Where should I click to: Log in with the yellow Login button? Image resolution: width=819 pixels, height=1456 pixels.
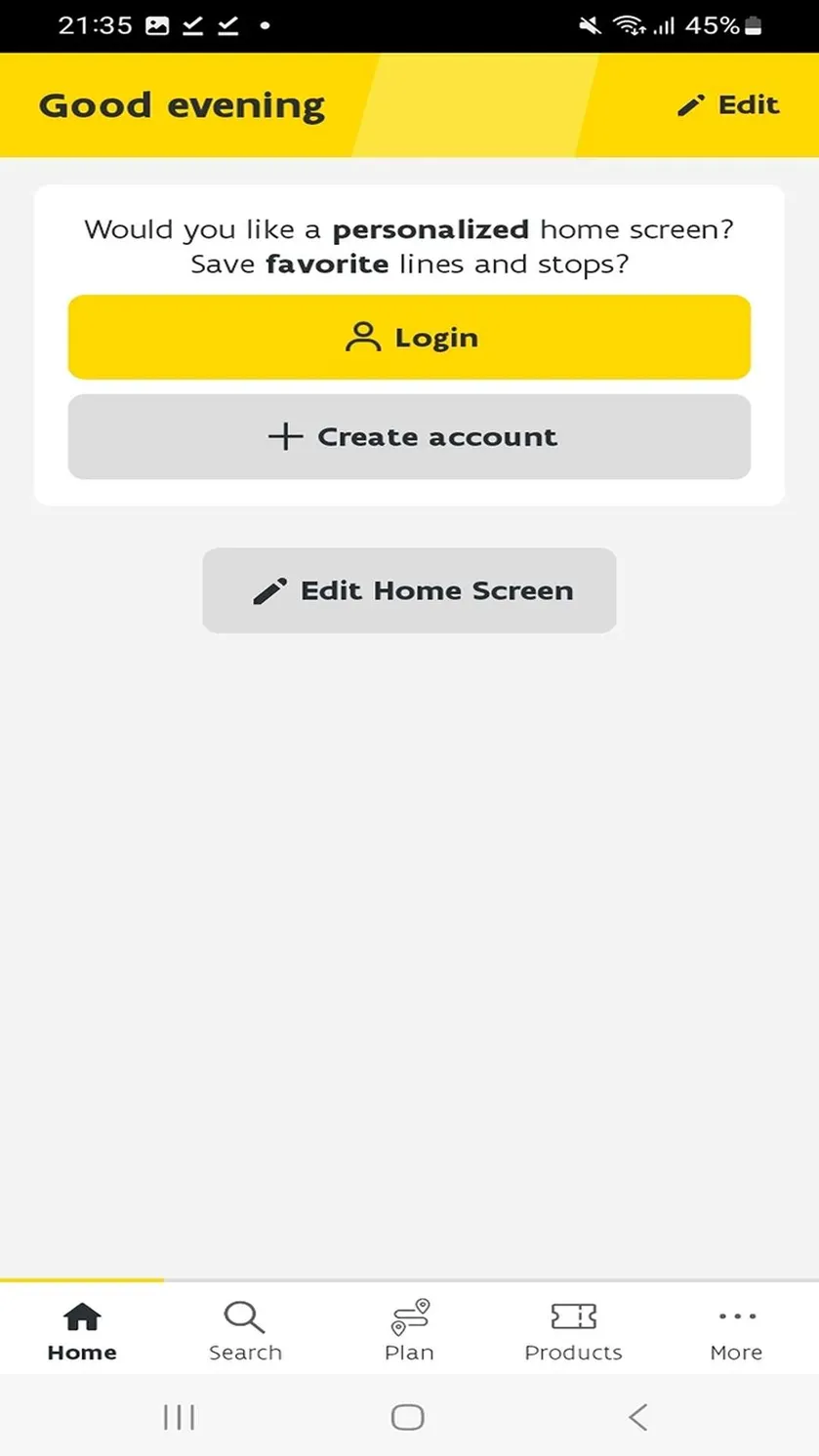pos(409,338)
